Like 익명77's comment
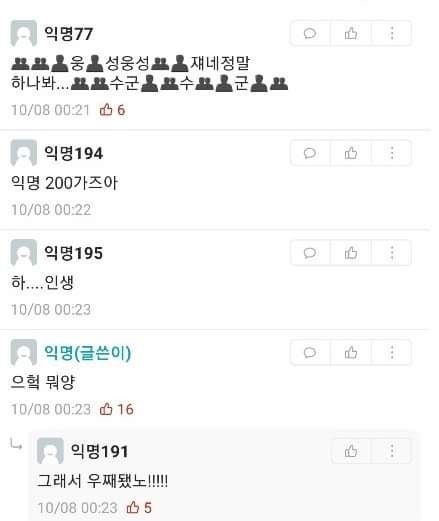This screenshot has width=439, height=521. pyautogui.click(x=351, y=33)
